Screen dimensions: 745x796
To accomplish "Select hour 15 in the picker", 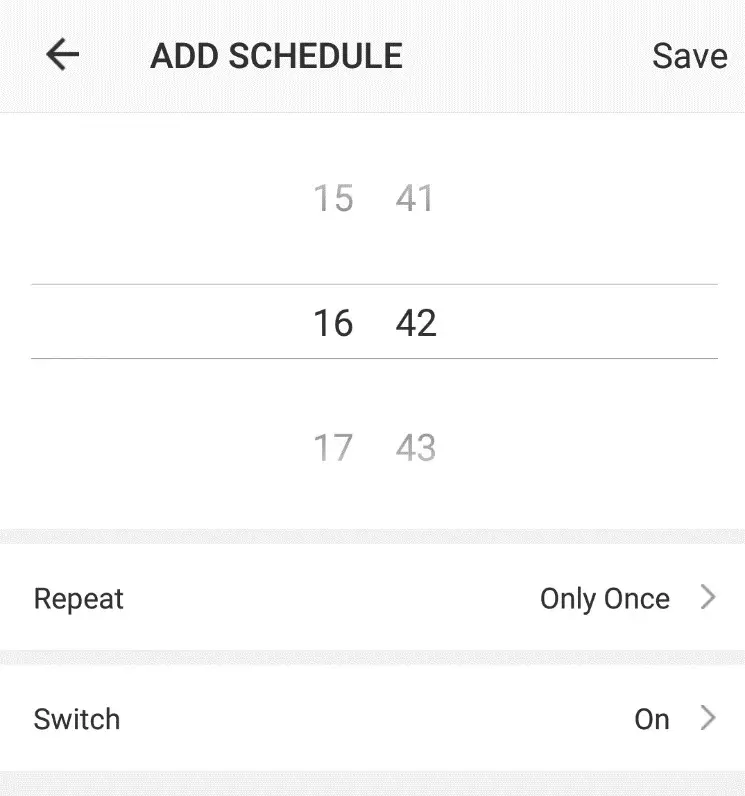I will point(332,198).
